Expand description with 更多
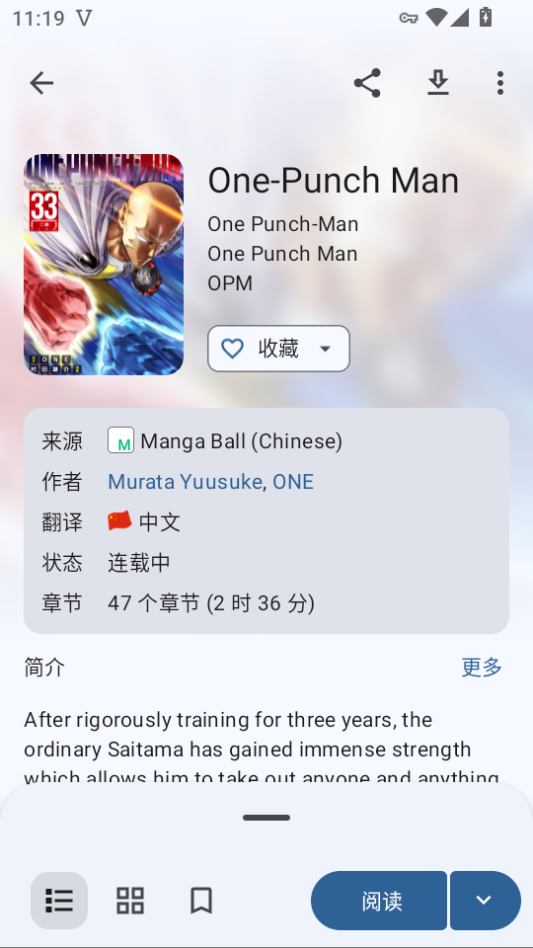 point(482,667)
